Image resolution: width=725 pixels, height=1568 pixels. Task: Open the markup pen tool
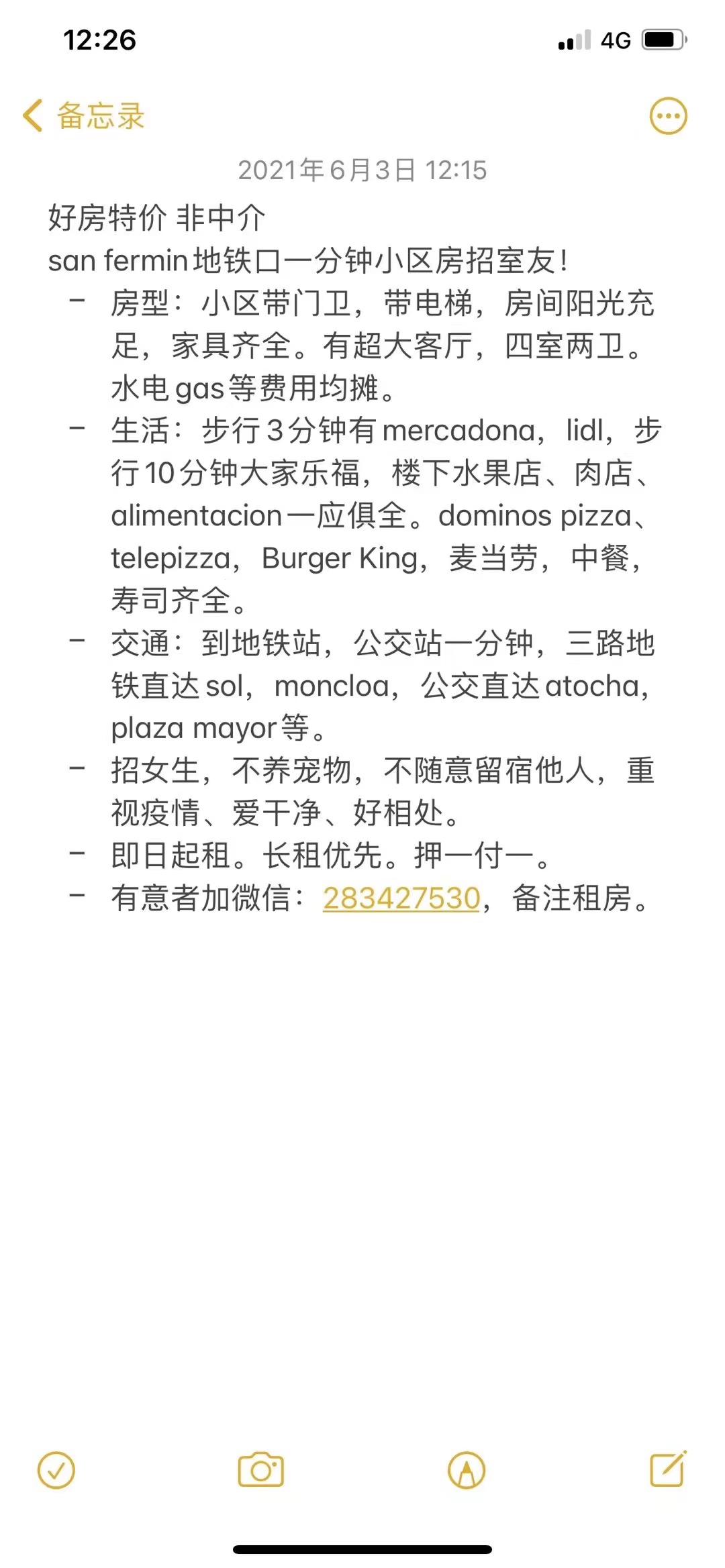[x=467, y=1470]
